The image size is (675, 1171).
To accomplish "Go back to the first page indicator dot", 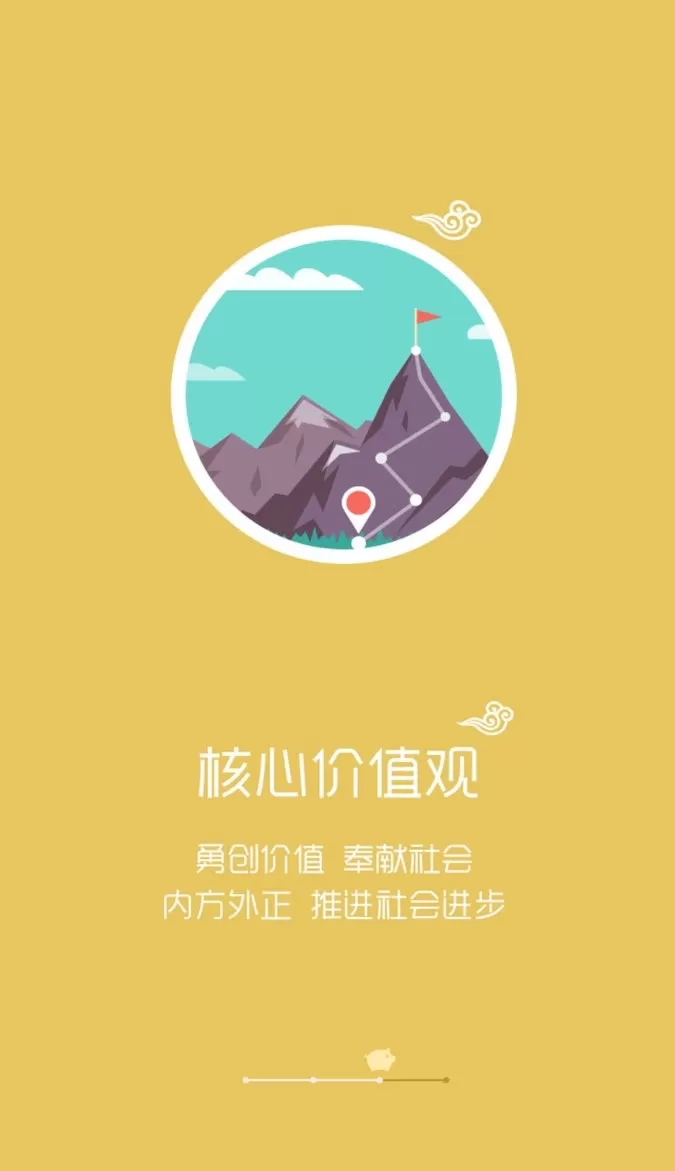I will coord(246,1080).
